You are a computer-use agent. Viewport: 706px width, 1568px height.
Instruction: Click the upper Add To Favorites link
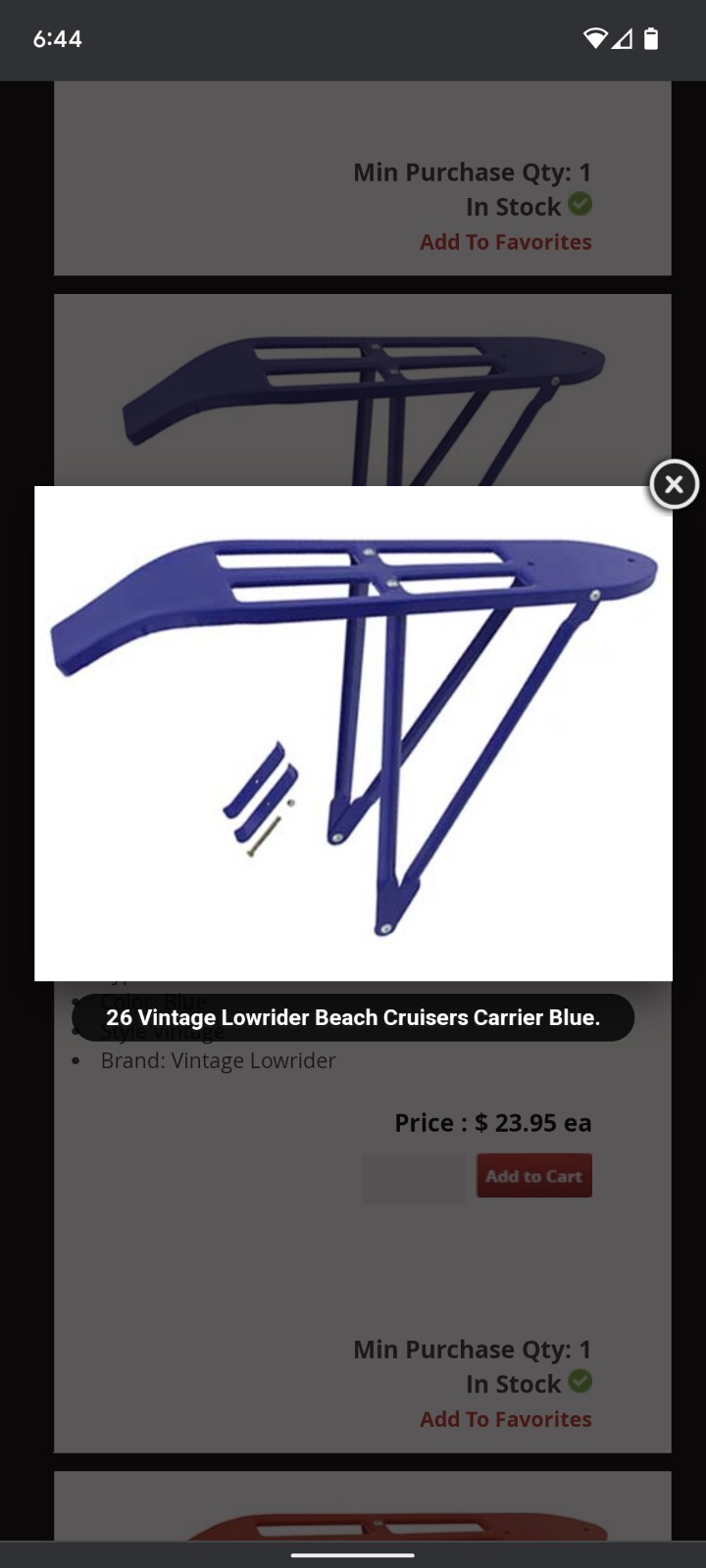click(505, 241)
